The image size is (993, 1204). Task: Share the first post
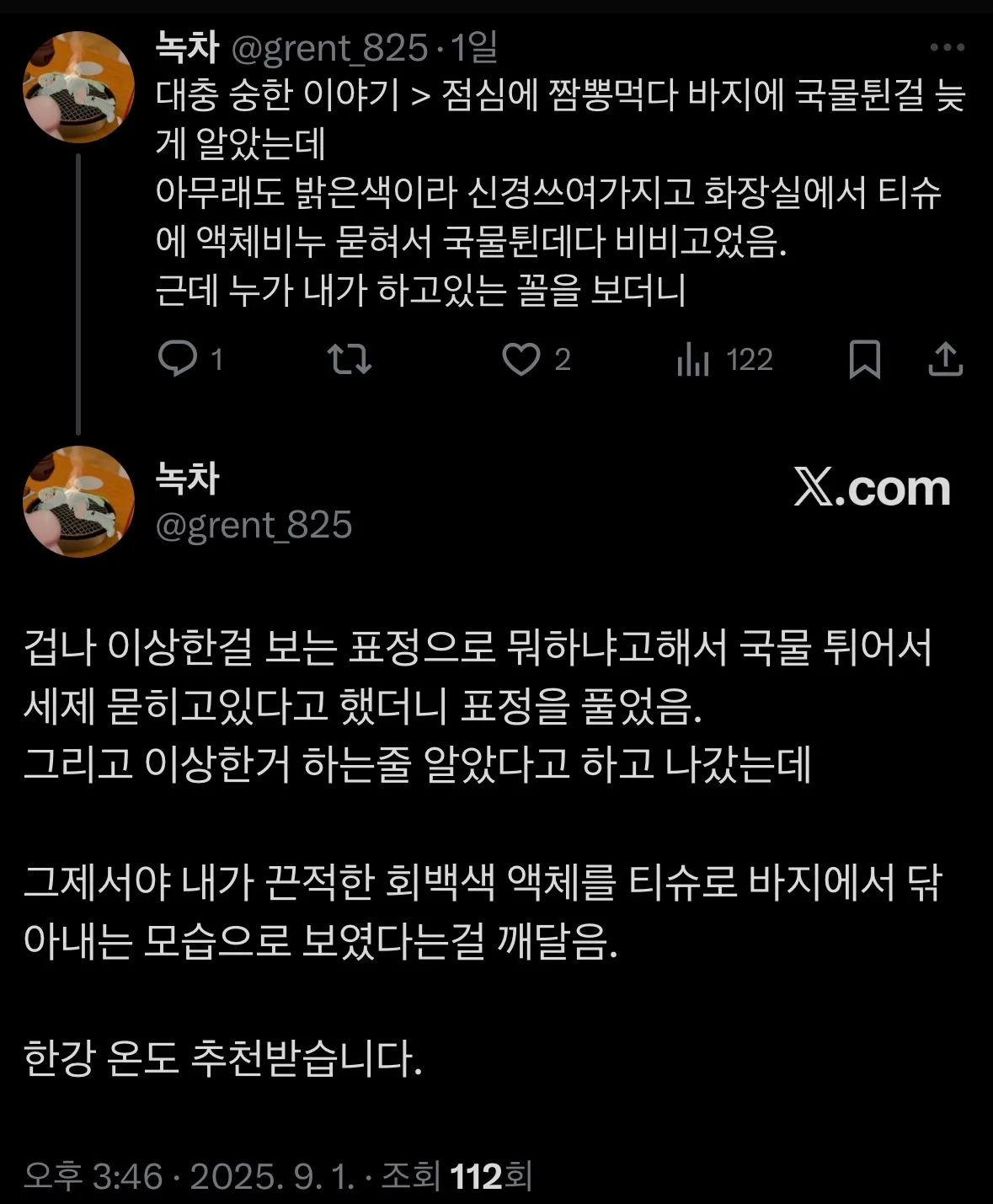coord(945,360)
